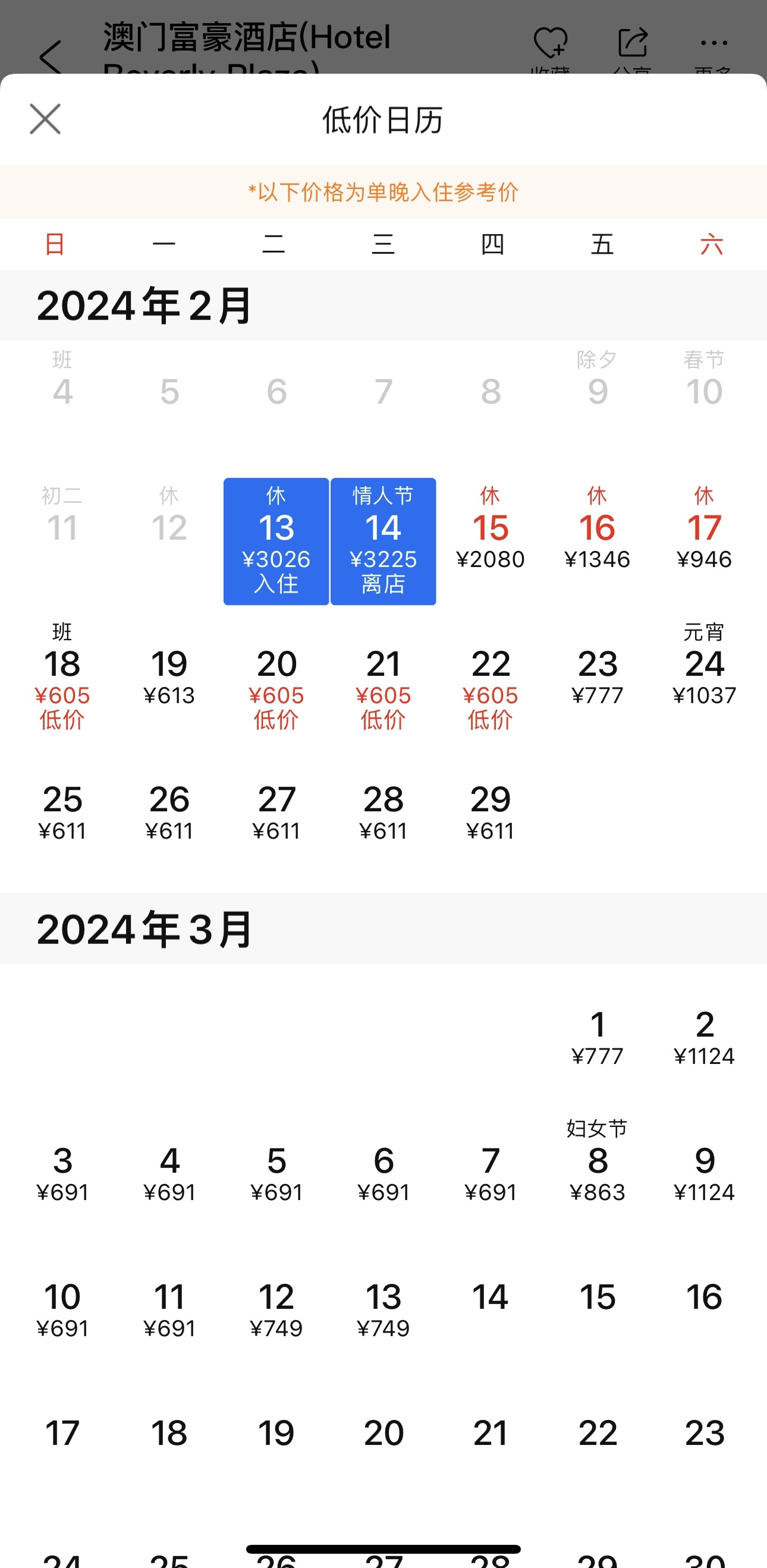Tap February 29 priced ¥611

491,811
